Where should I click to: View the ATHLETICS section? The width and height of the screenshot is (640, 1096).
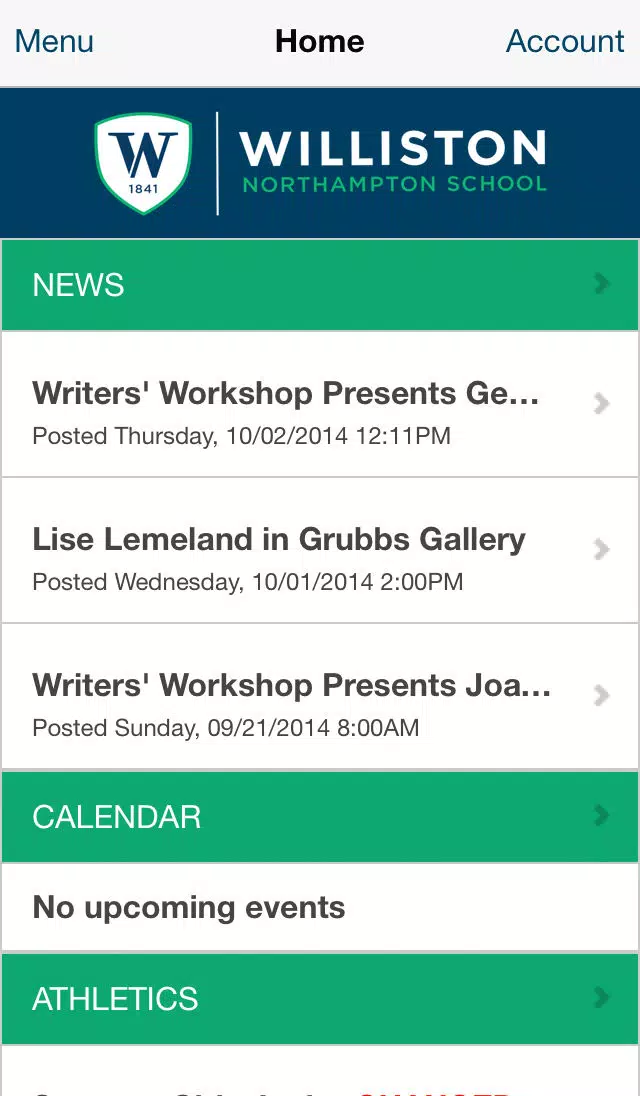click(x=320, y=998)
